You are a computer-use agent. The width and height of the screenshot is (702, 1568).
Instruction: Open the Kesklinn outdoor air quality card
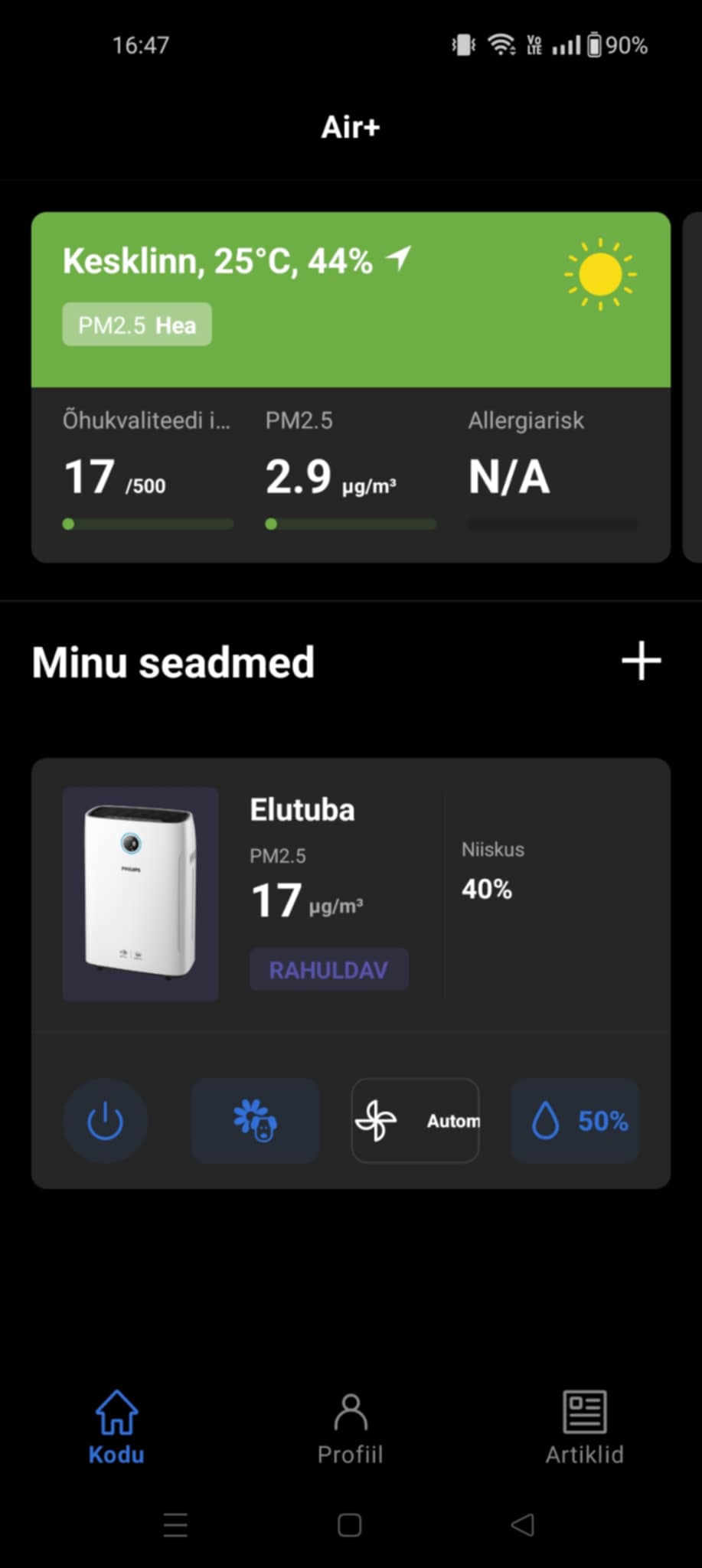coord(351,387)
